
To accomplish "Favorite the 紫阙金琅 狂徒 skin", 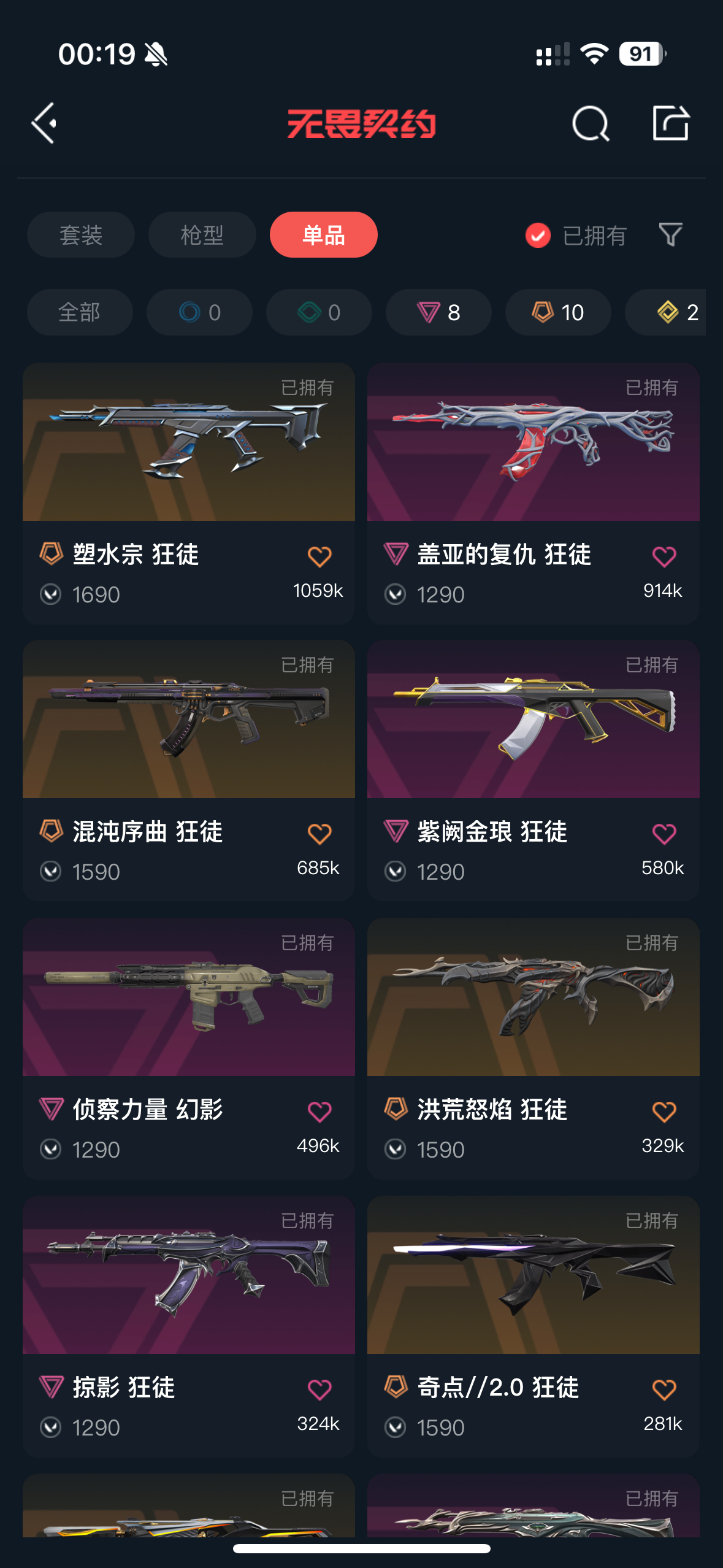I will click(664, 834).
